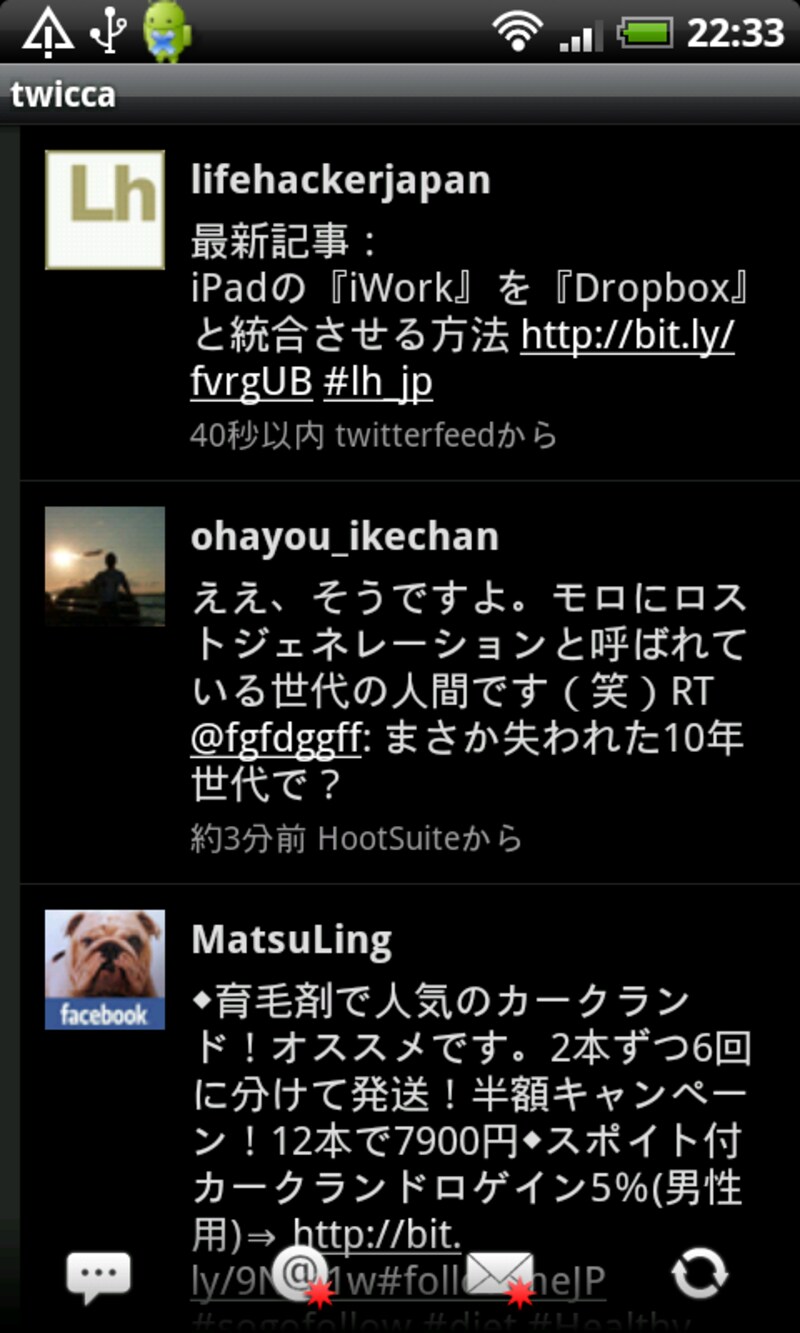Tap the battery indicator icon
The image size is (800, 1333).
[x=645, y=31]
